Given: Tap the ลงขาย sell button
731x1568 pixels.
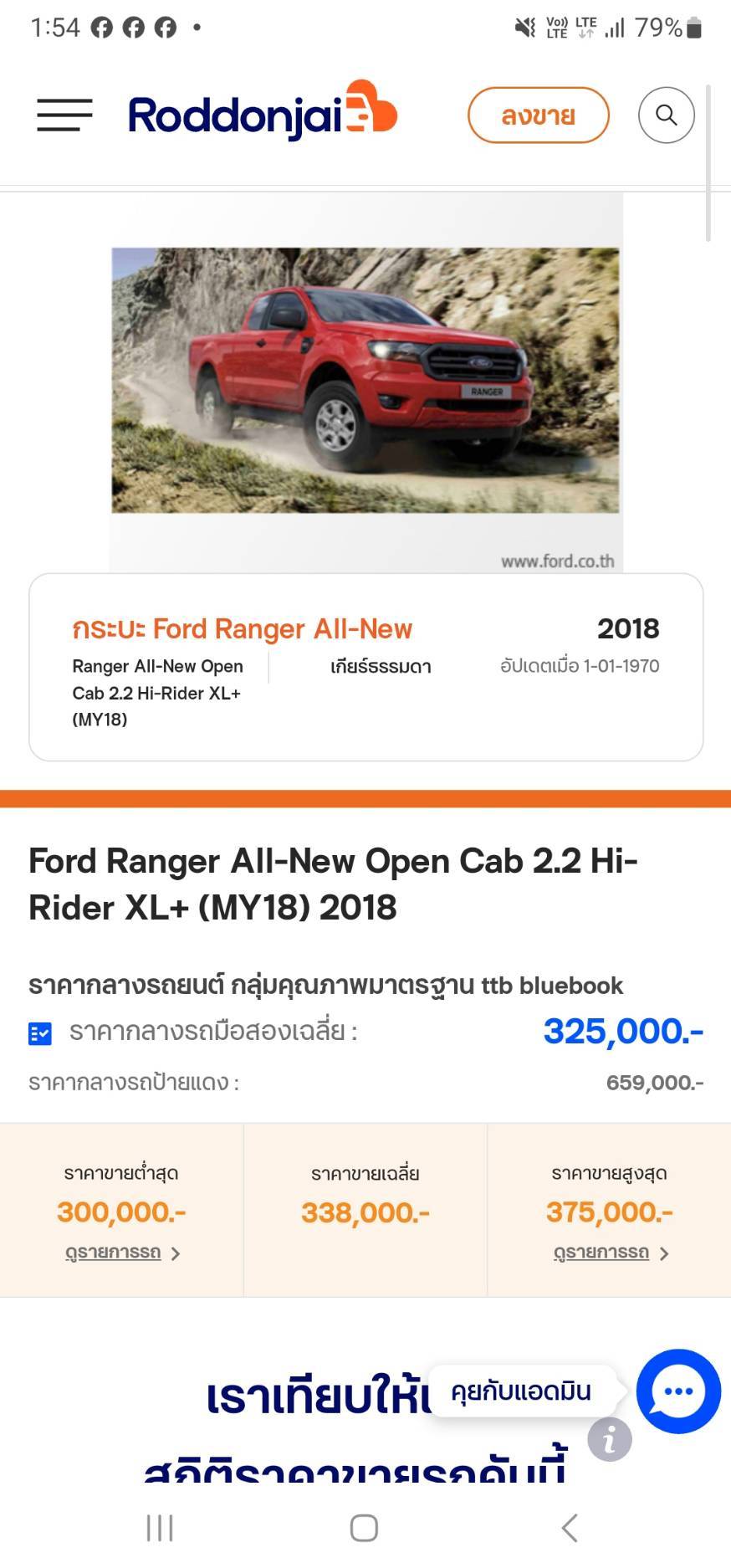Looking at the screenshot, I should click(538, 115).
